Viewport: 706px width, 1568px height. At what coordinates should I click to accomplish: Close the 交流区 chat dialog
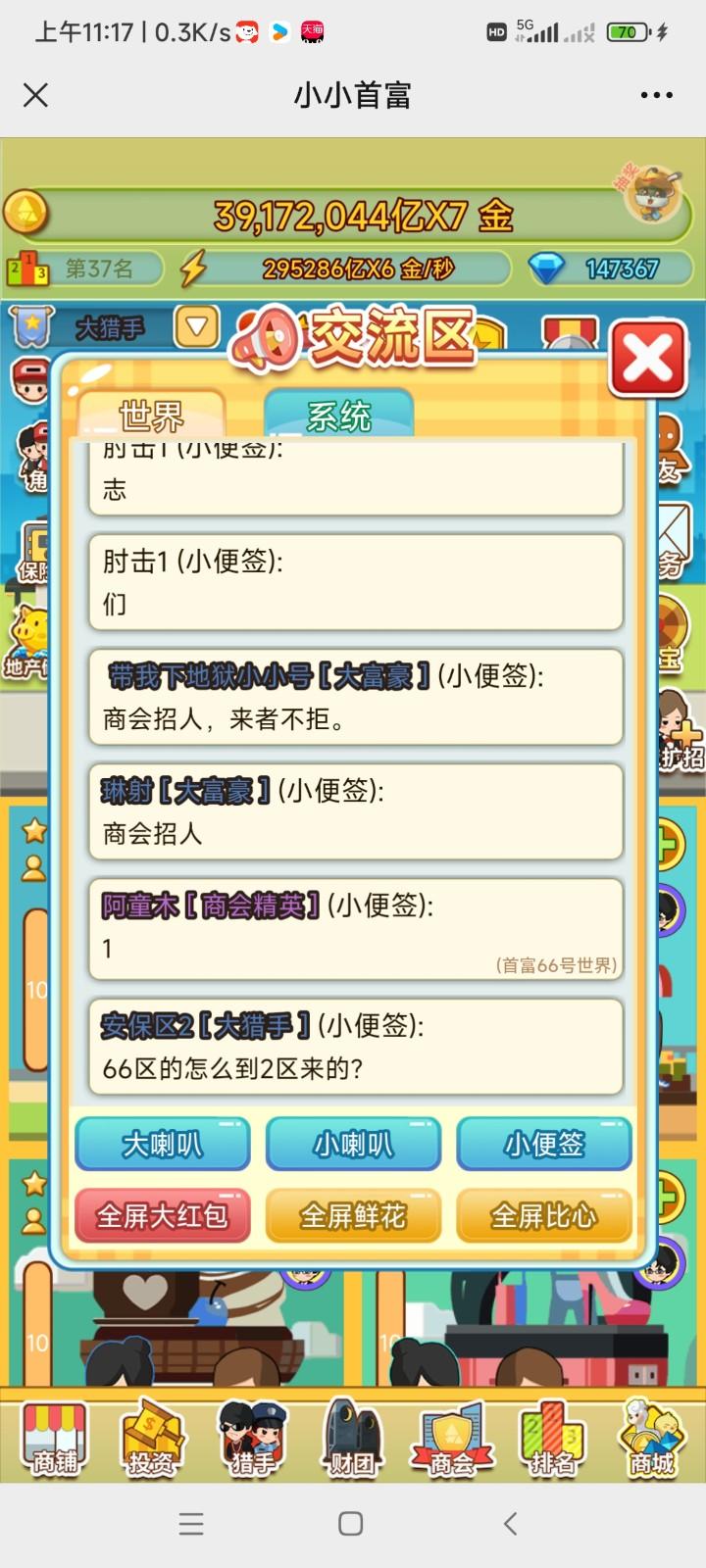(648, 359)
